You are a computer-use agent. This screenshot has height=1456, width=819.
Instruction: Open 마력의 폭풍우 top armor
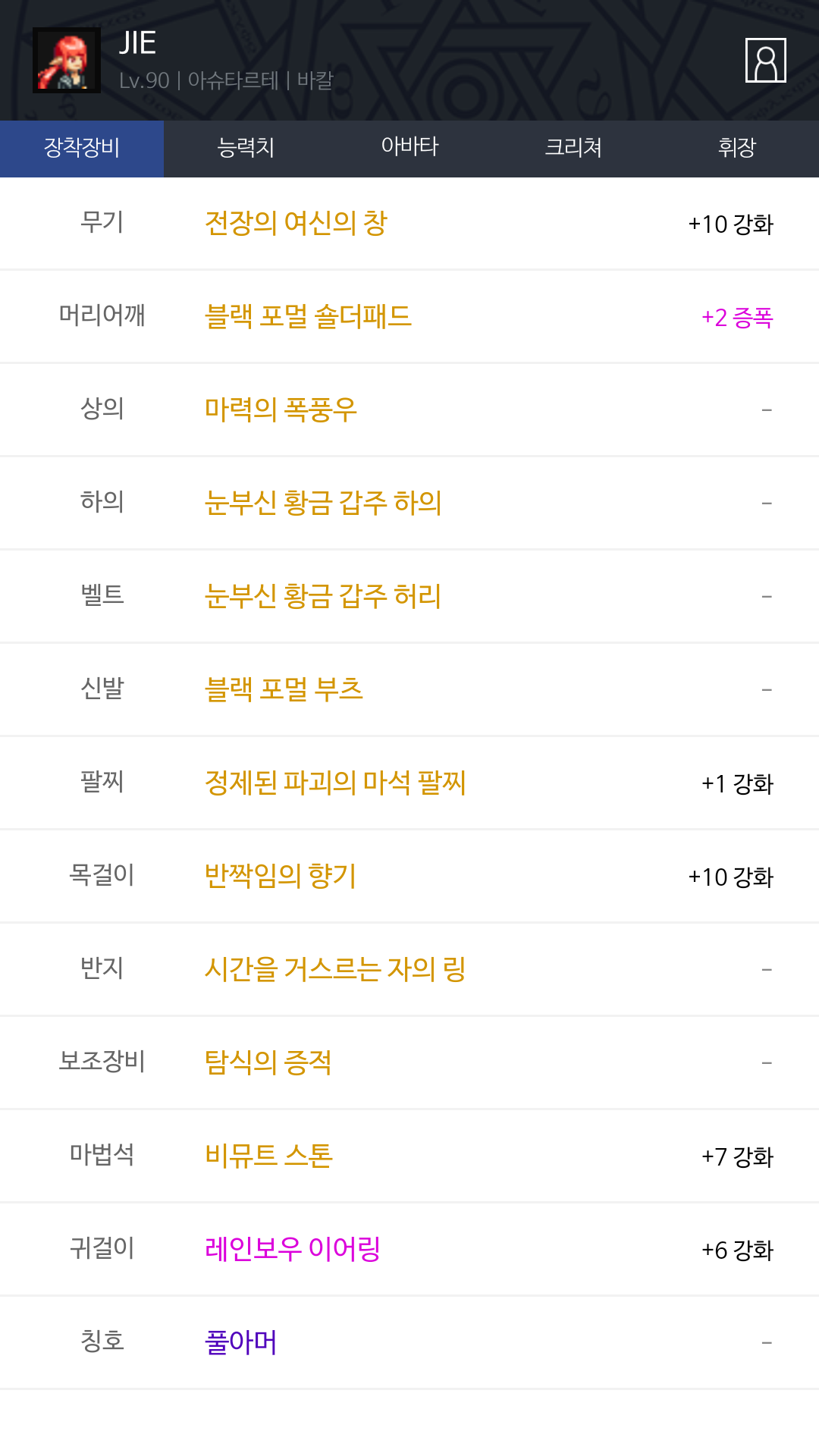click(x=281, y=409)
